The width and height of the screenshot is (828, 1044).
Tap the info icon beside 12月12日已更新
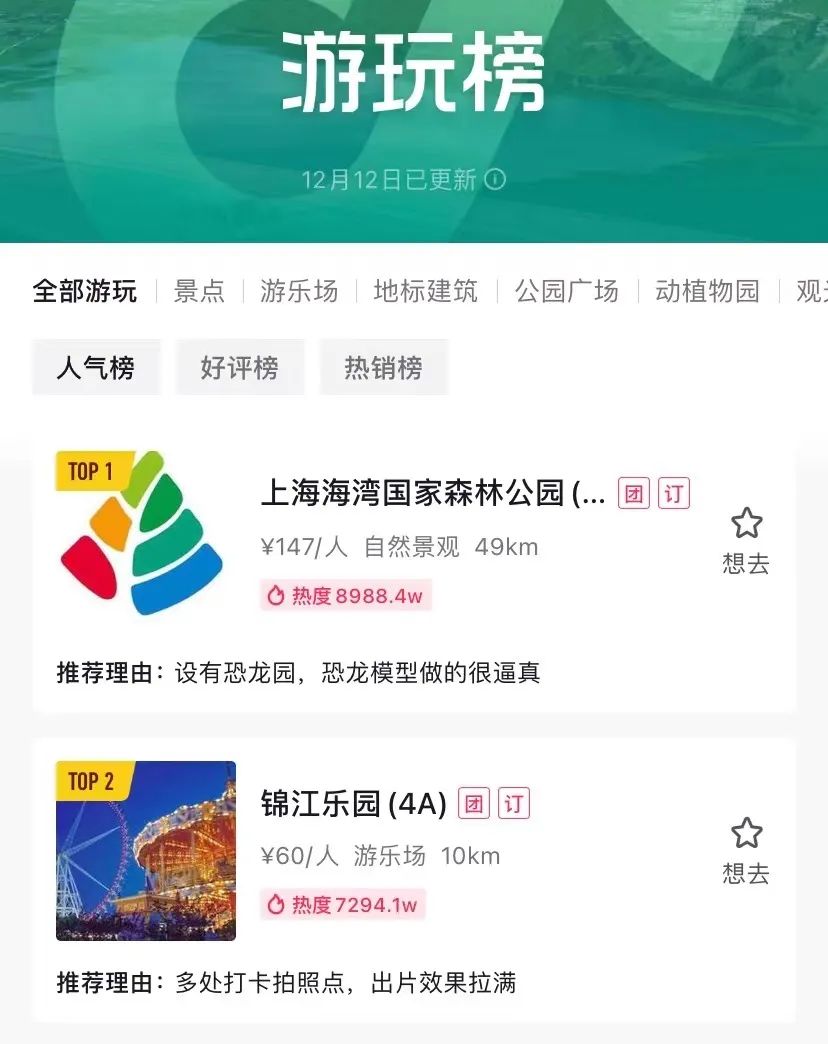(x=495, y=179)
